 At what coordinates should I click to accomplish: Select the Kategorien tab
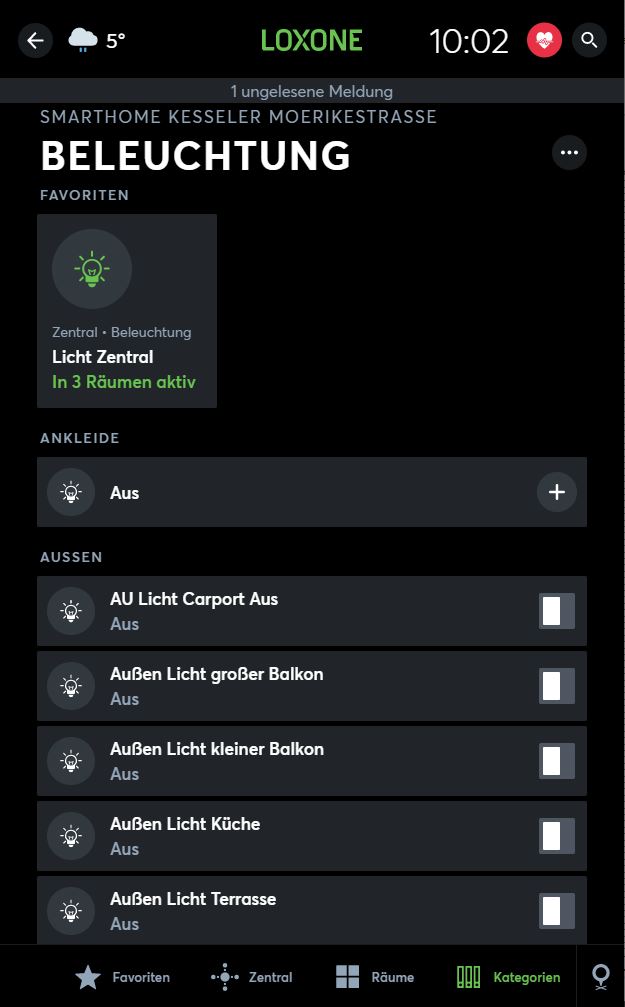click(x=508, y=977)
